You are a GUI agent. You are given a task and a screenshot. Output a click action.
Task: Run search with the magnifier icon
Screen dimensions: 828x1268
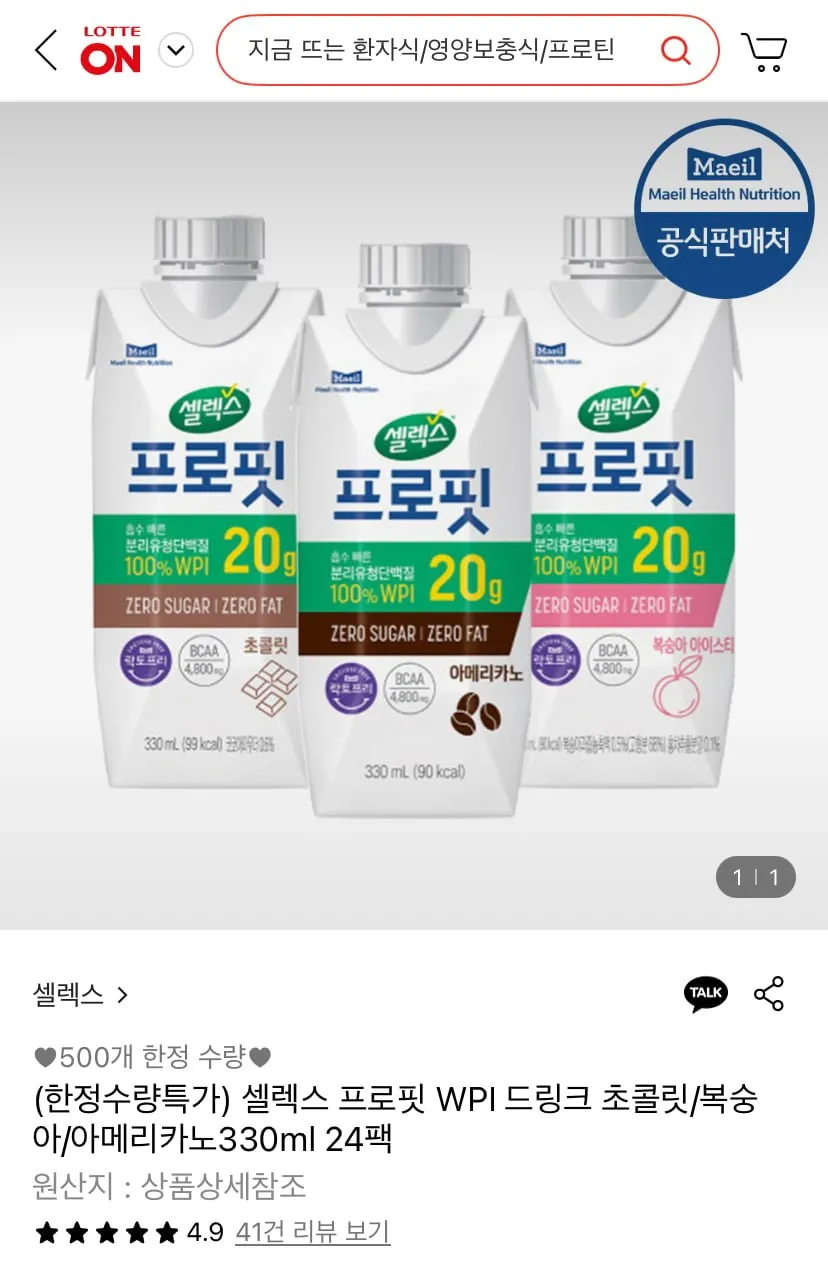[x=676, y=50]
